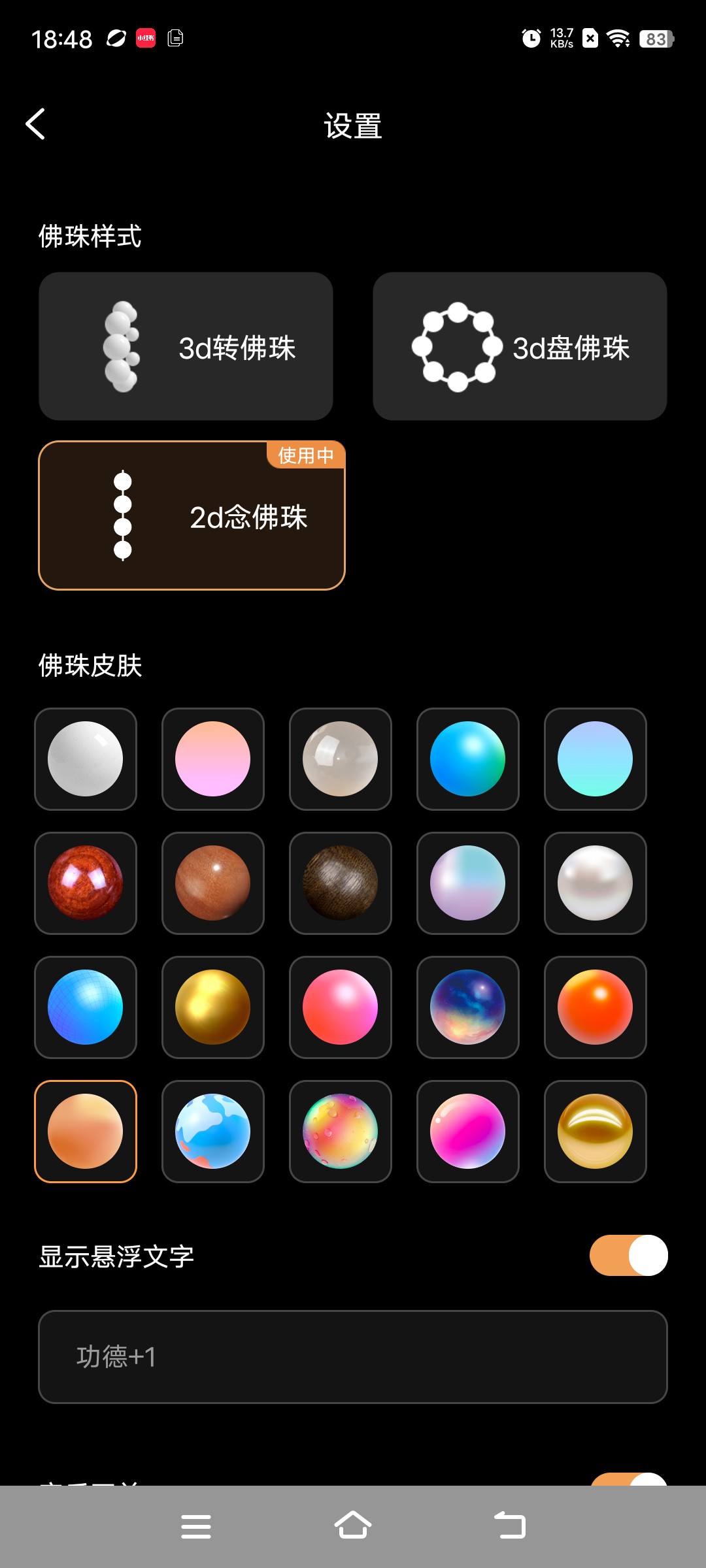Image resolution: width=706 pixels, height=1568 pixels.
Task: Turn off the 显示悬浮文字 switch
Action: (628, 1255)
